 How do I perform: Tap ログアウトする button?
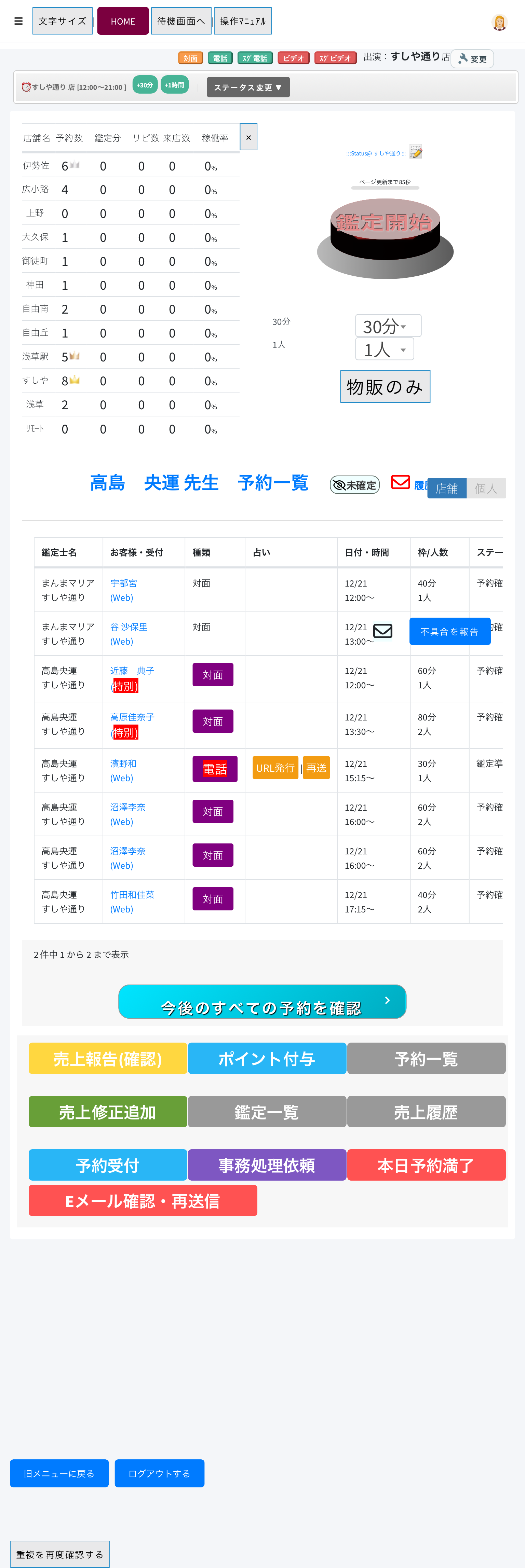[x=159, y=1474]
